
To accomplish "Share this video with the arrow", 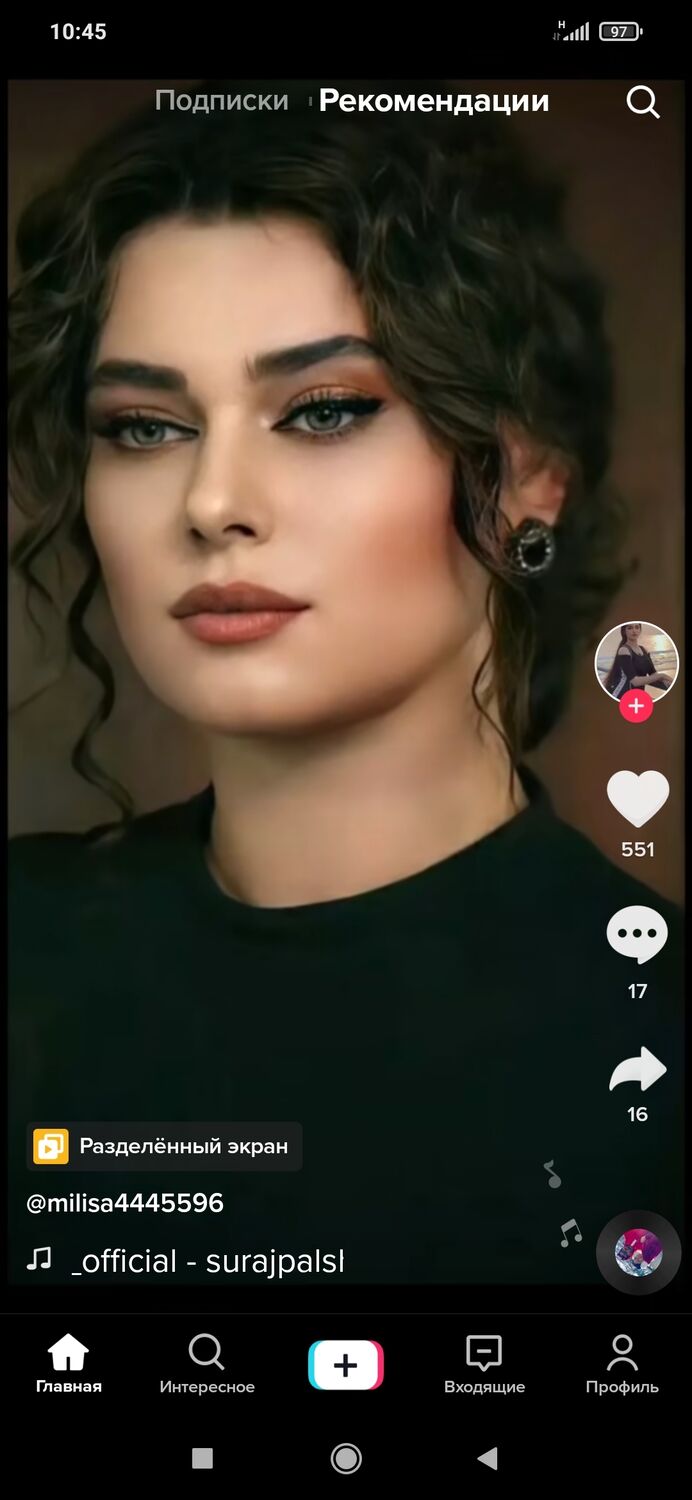I will [637, 1071].
